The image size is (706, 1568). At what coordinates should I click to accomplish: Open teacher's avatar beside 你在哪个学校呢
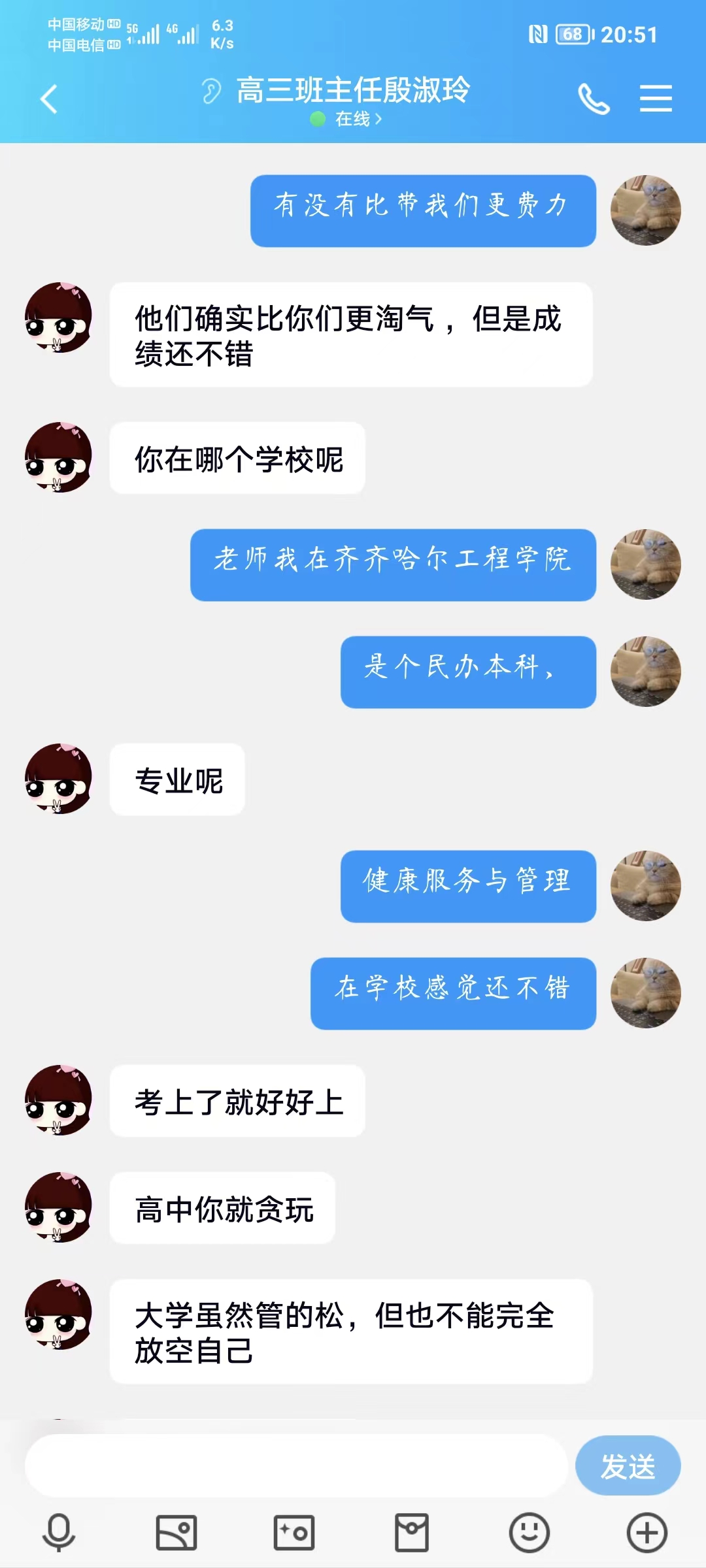pos(58,457)
